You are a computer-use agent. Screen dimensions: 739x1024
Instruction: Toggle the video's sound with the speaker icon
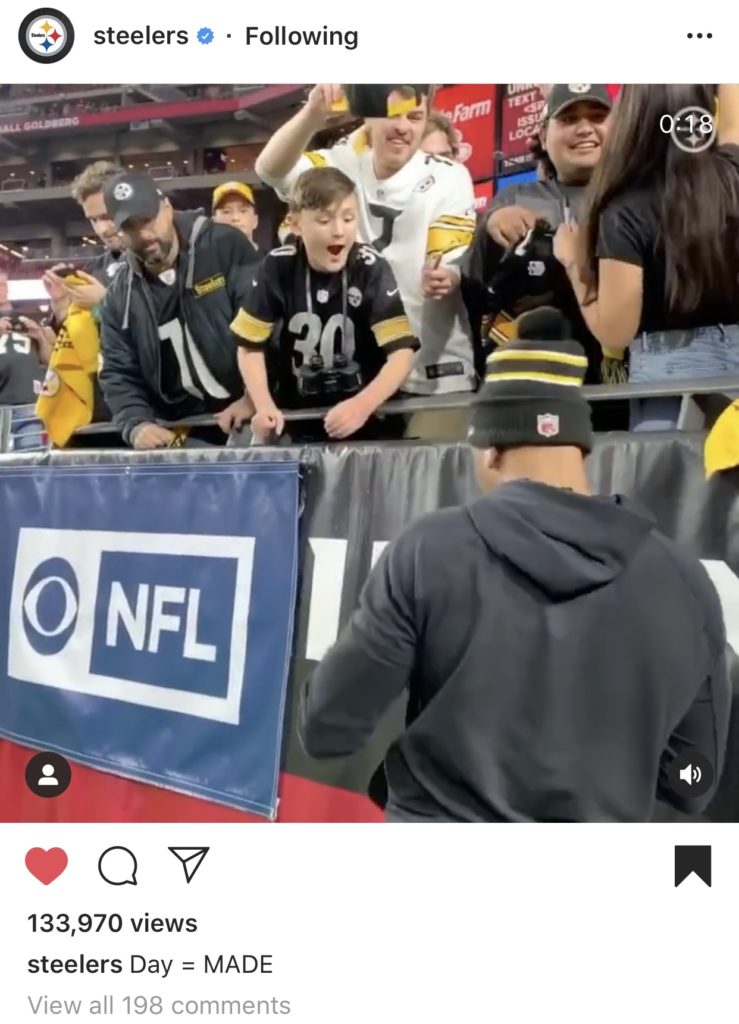pyautogui.click(x=691, y=774)
